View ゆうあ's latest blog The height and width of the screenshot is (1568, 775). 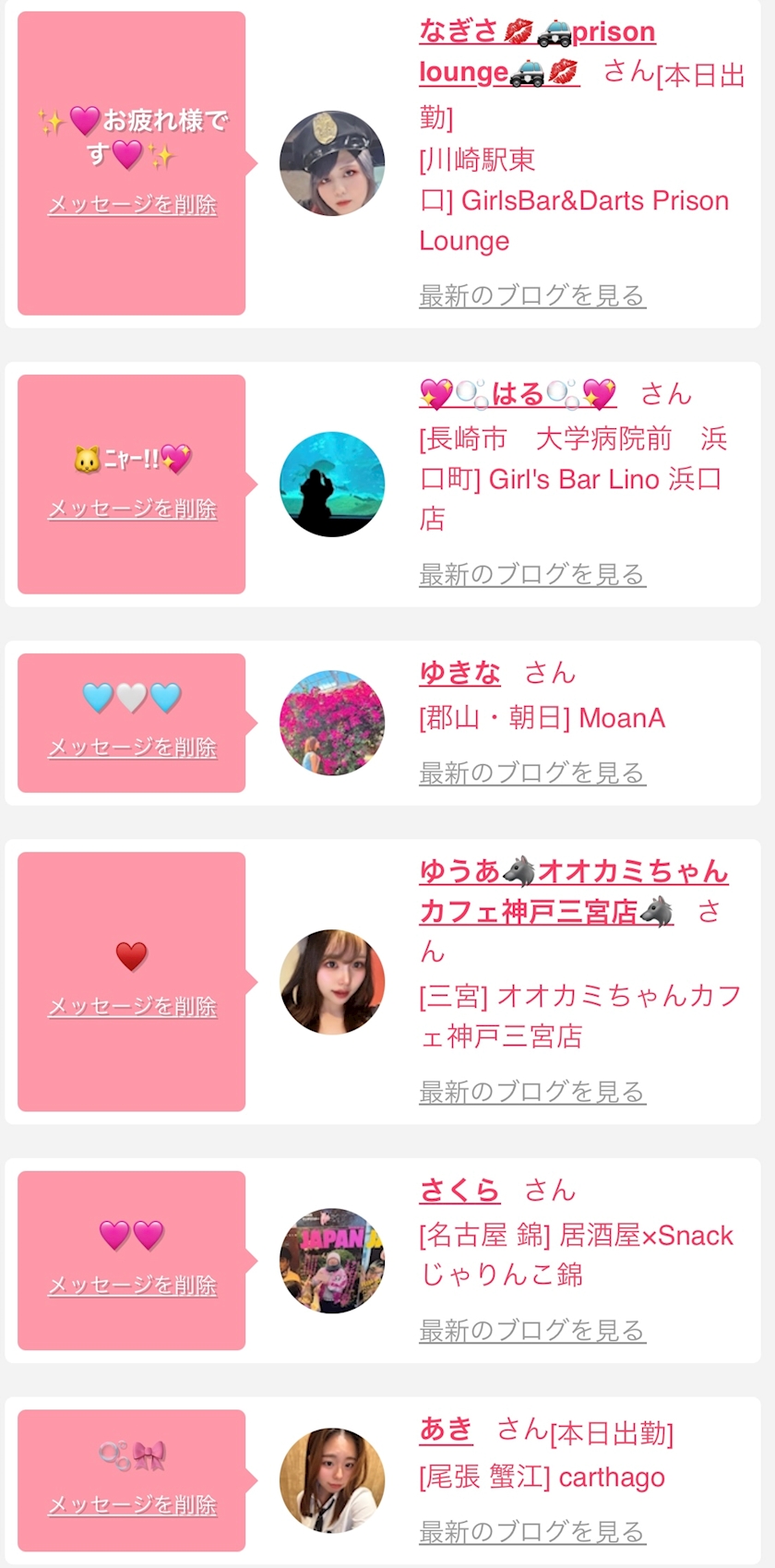coord(531,1093)
